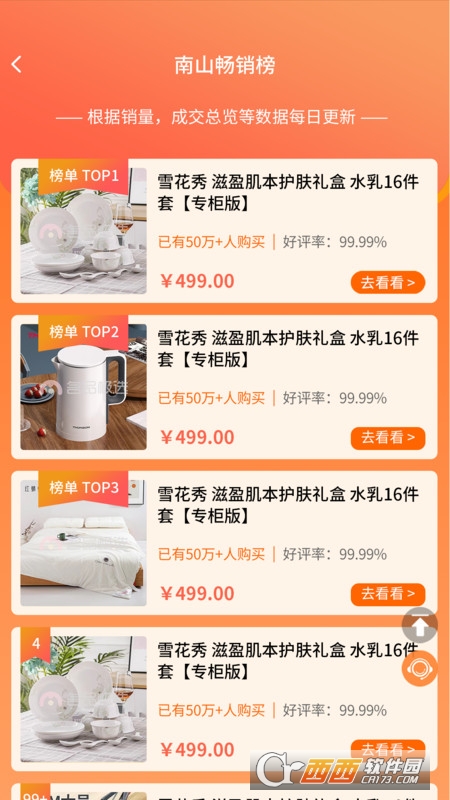This screenshot has width=450, height=800.
Task: Open the rank 4 product image
Action: click(x=84, y=699)
